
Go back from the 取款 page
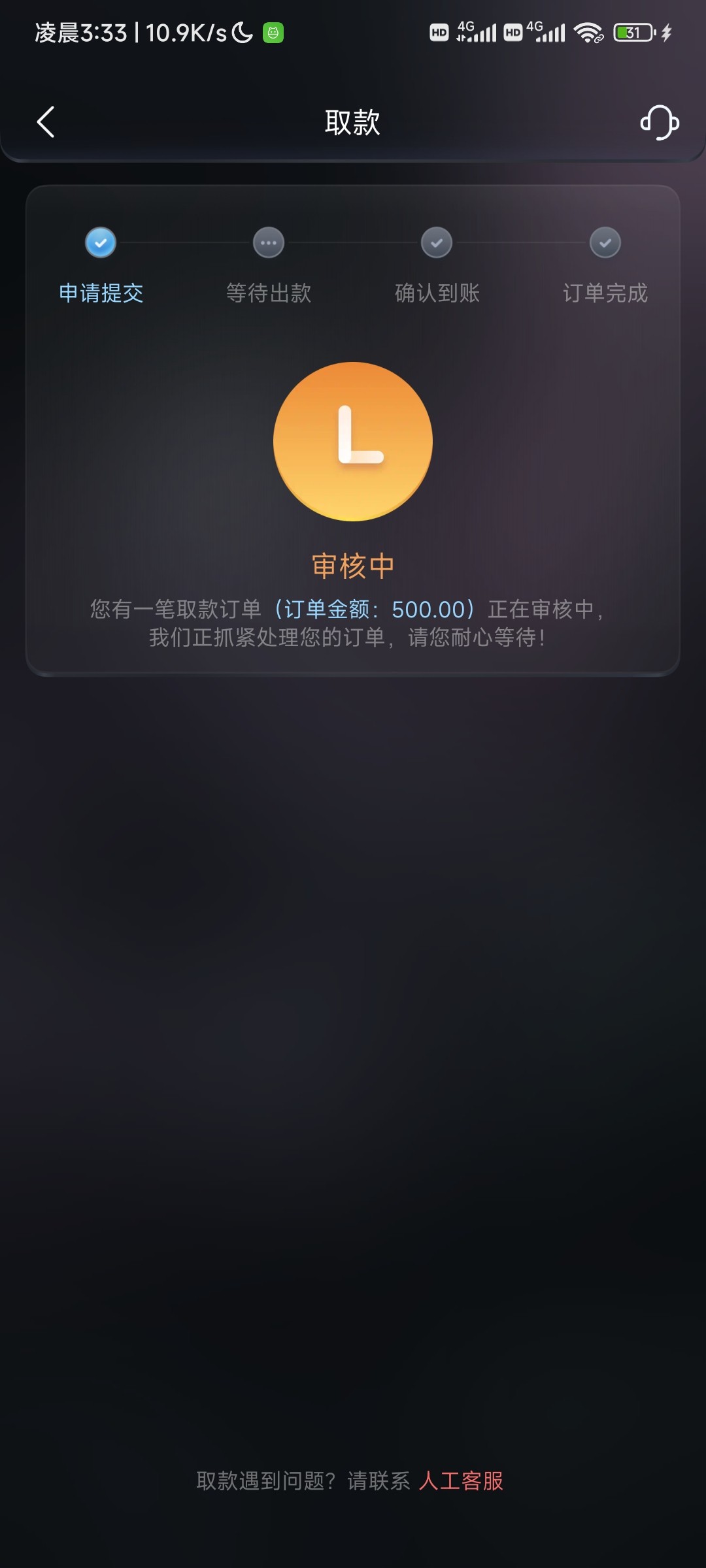tap(46, 122)
